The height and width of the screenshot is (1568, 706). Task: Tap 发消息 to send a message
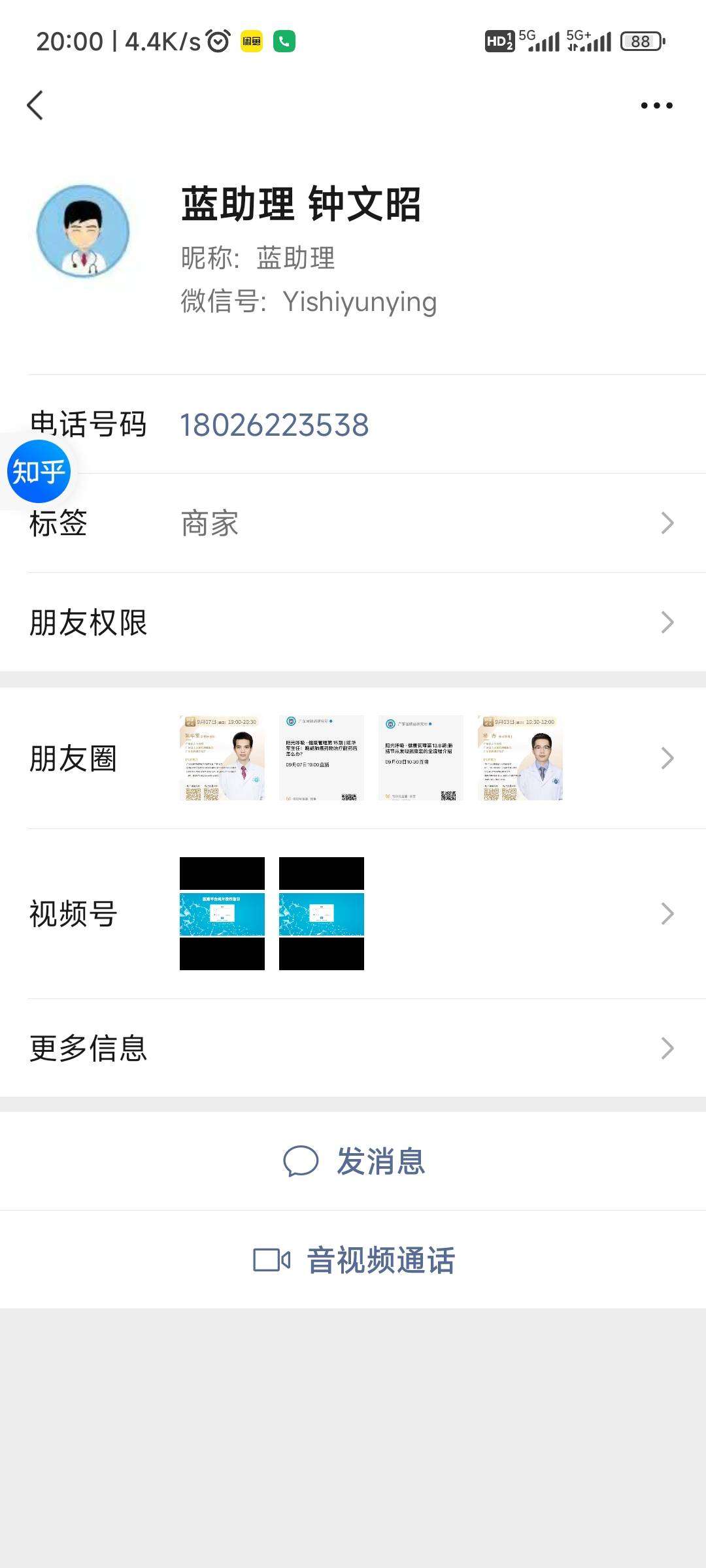click(354, 1162)
